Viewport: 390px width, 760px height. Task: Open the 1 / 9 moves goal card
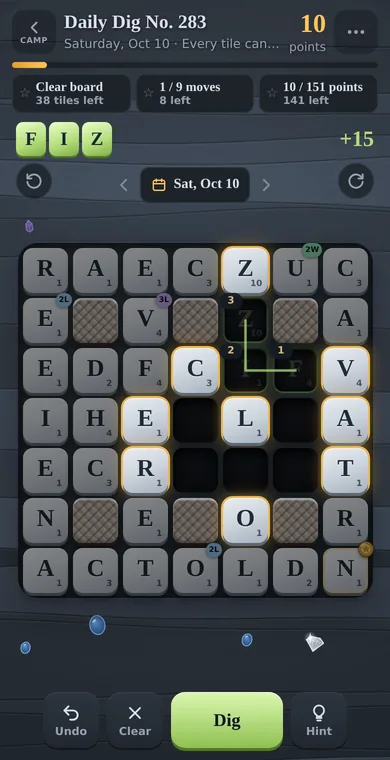(195, 93)
